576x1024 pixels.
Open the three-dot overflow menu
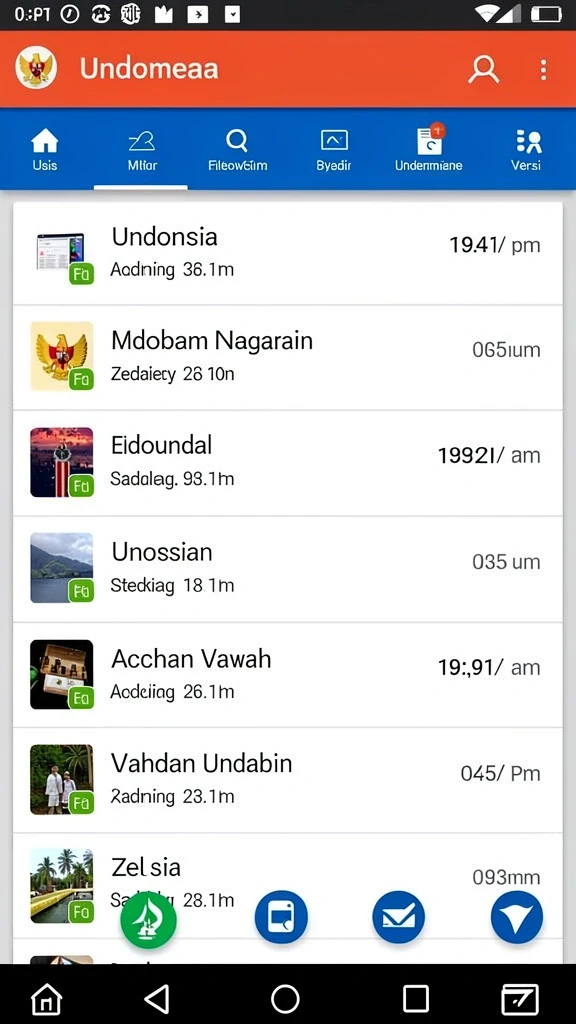pyautogui.click(x=543, y=69)
